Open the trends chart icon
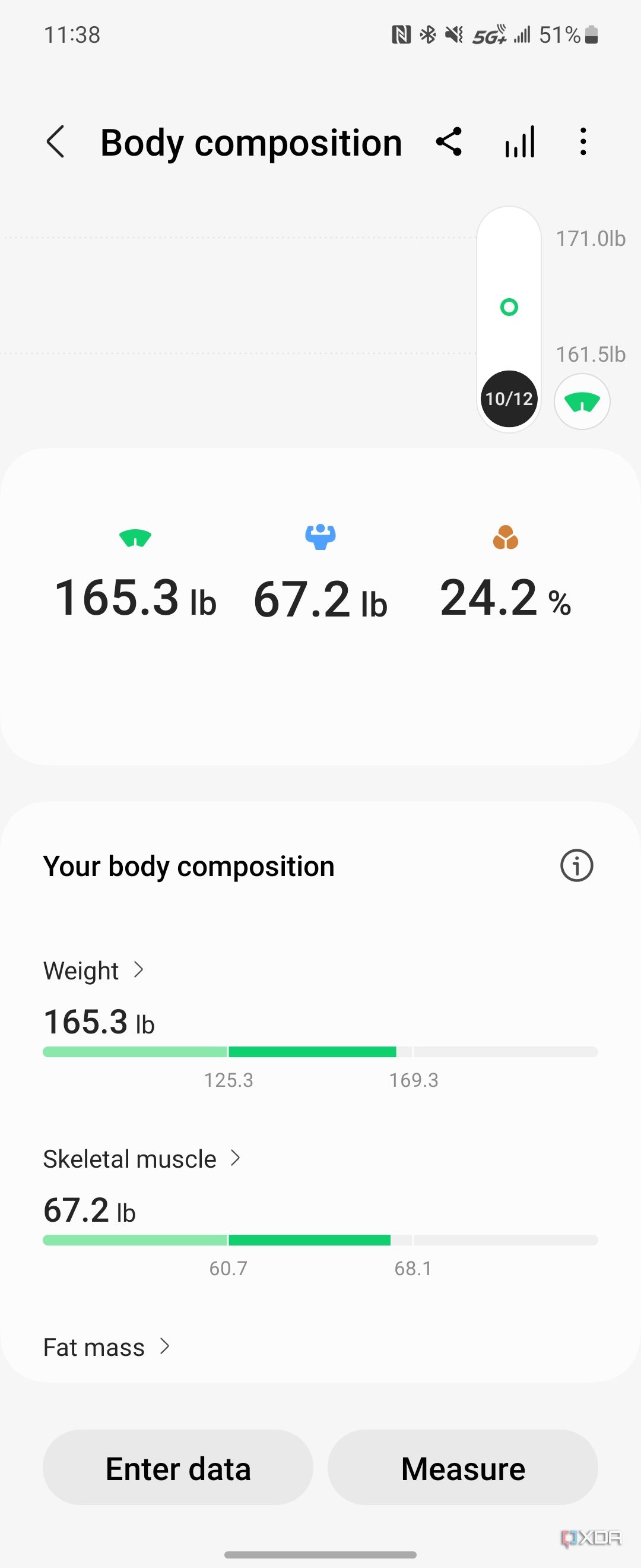641x1568 pixels. point(520,143)
